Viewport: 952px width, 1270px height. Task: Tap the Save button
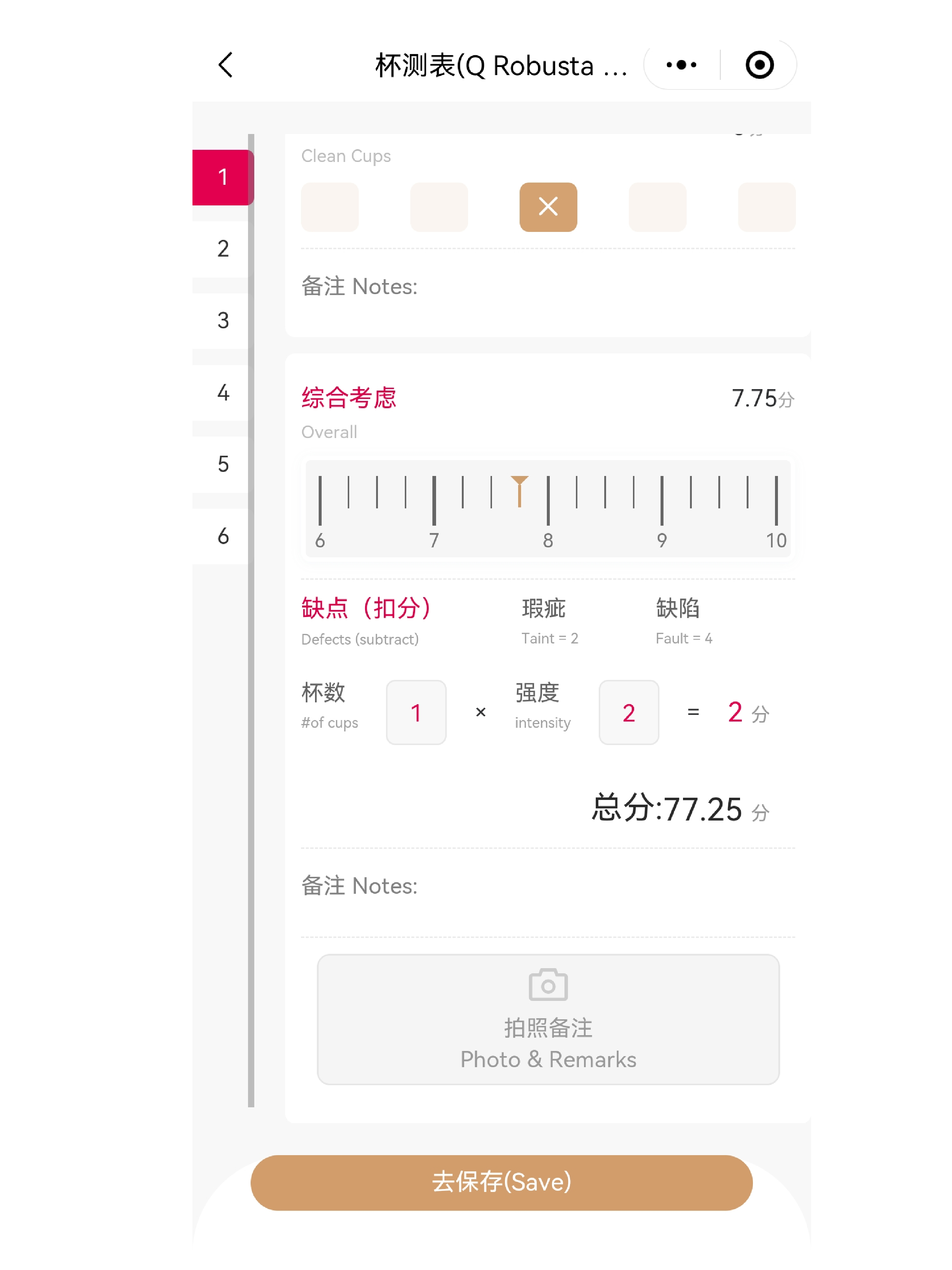[501, 1182]
